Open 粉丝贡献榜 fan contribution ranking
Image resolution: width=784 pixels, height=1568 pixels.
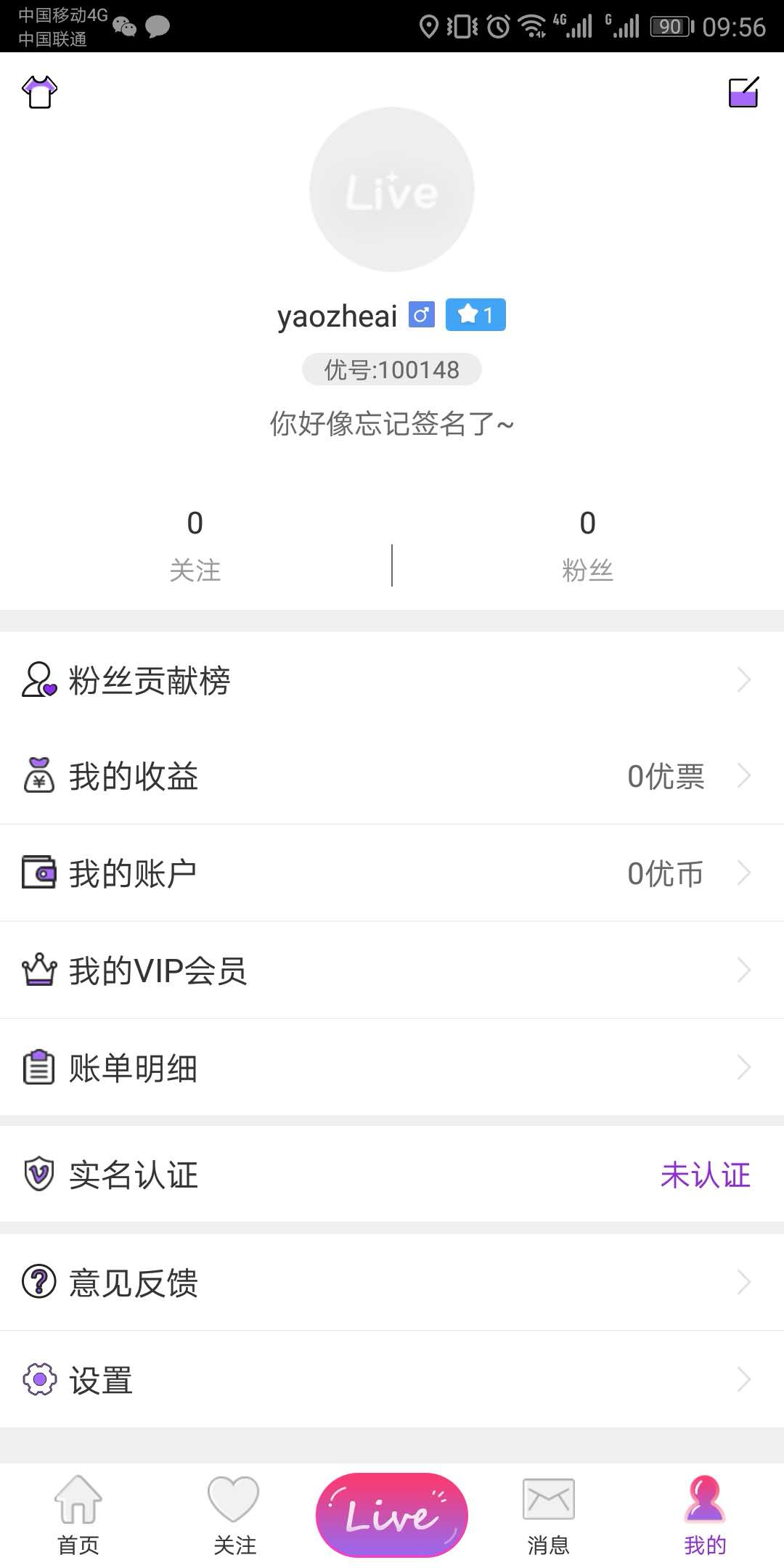(x=392, y=680)
